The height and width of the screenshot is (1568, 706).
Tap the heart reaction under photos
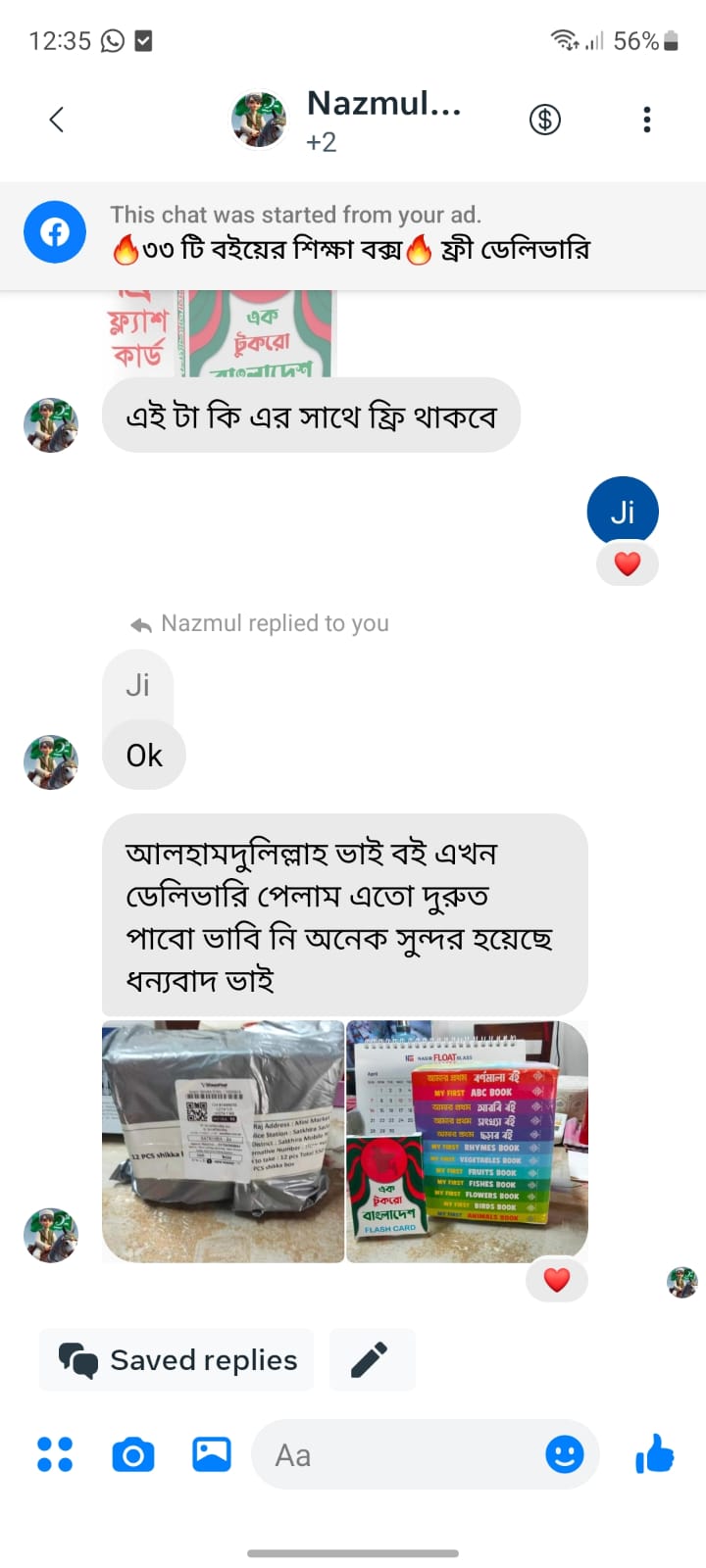(x=557, y=1280)
